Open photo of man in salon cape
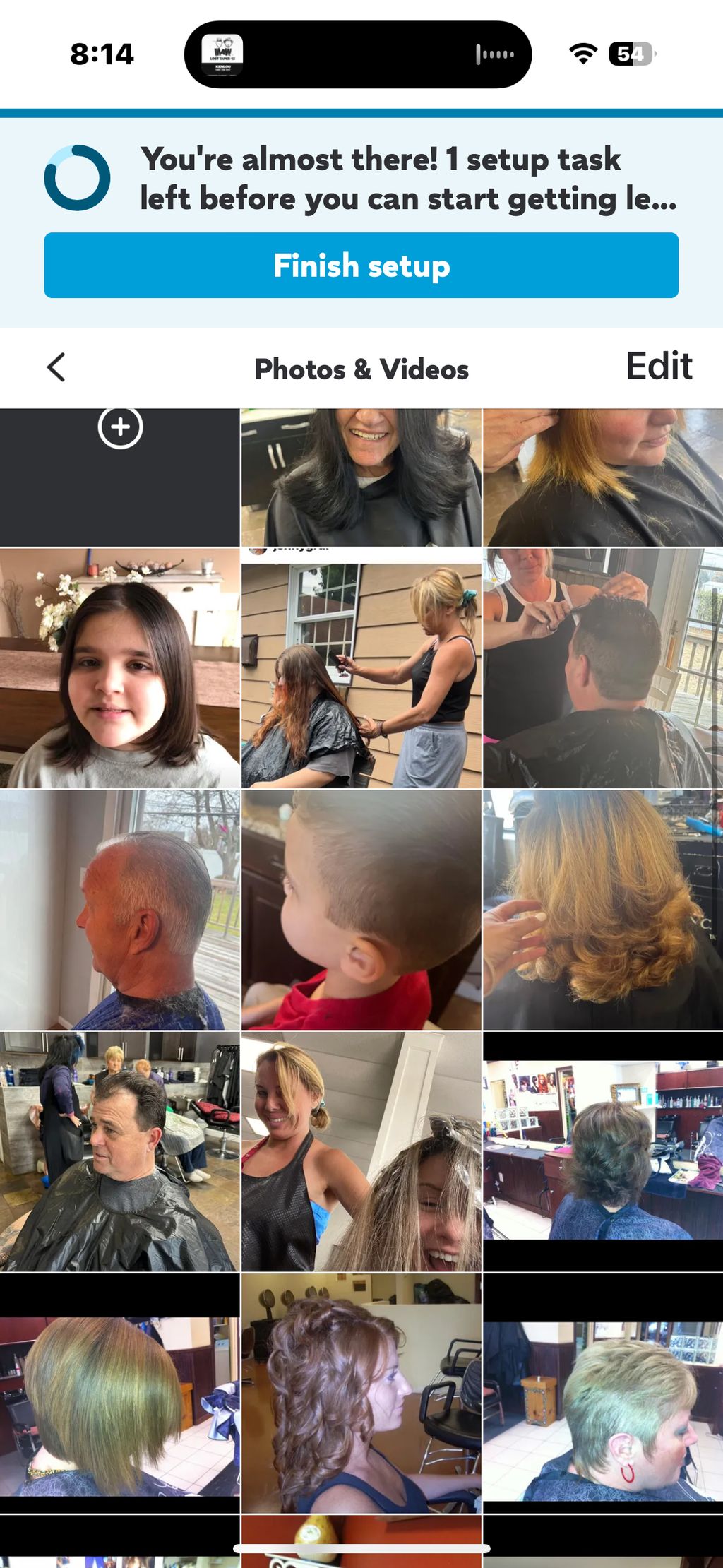 (x=119, y=1151)
